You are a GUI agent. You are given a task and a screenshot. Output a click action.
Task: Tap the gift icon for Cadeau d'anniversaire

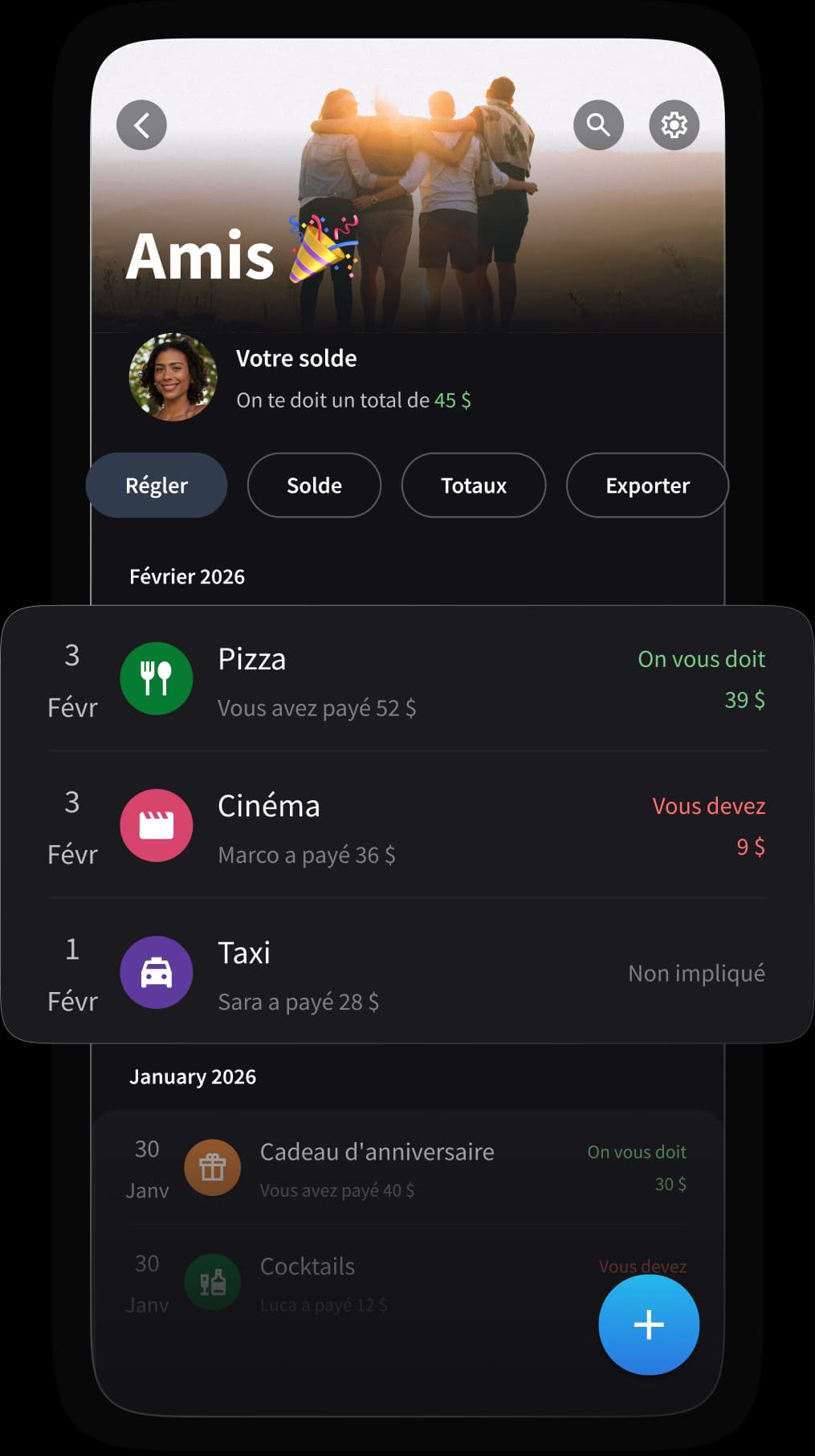coord(212,1168)
